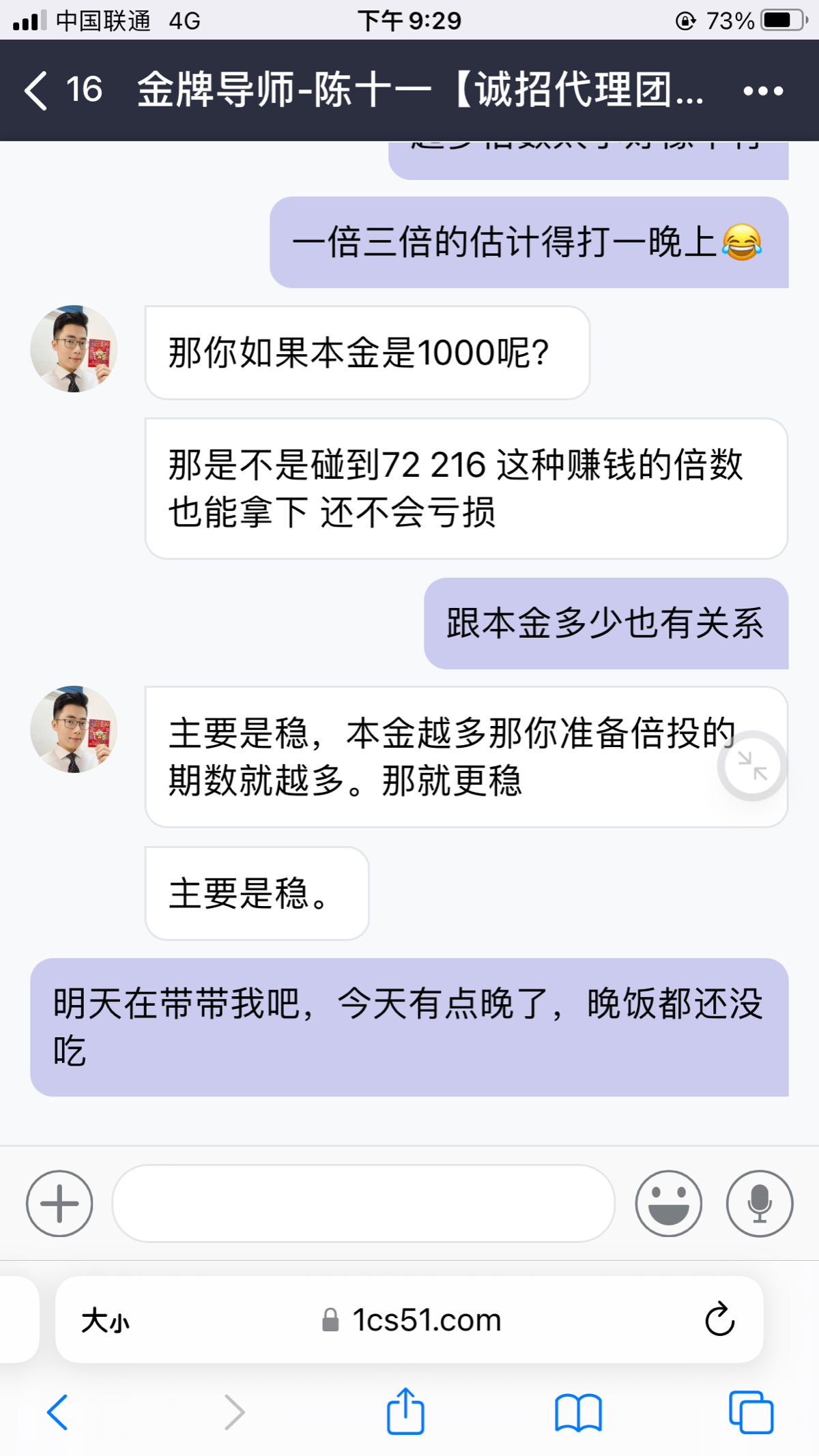Reload the 1cs51.com page
819x1456 pixels.
tap(719, 1320)
